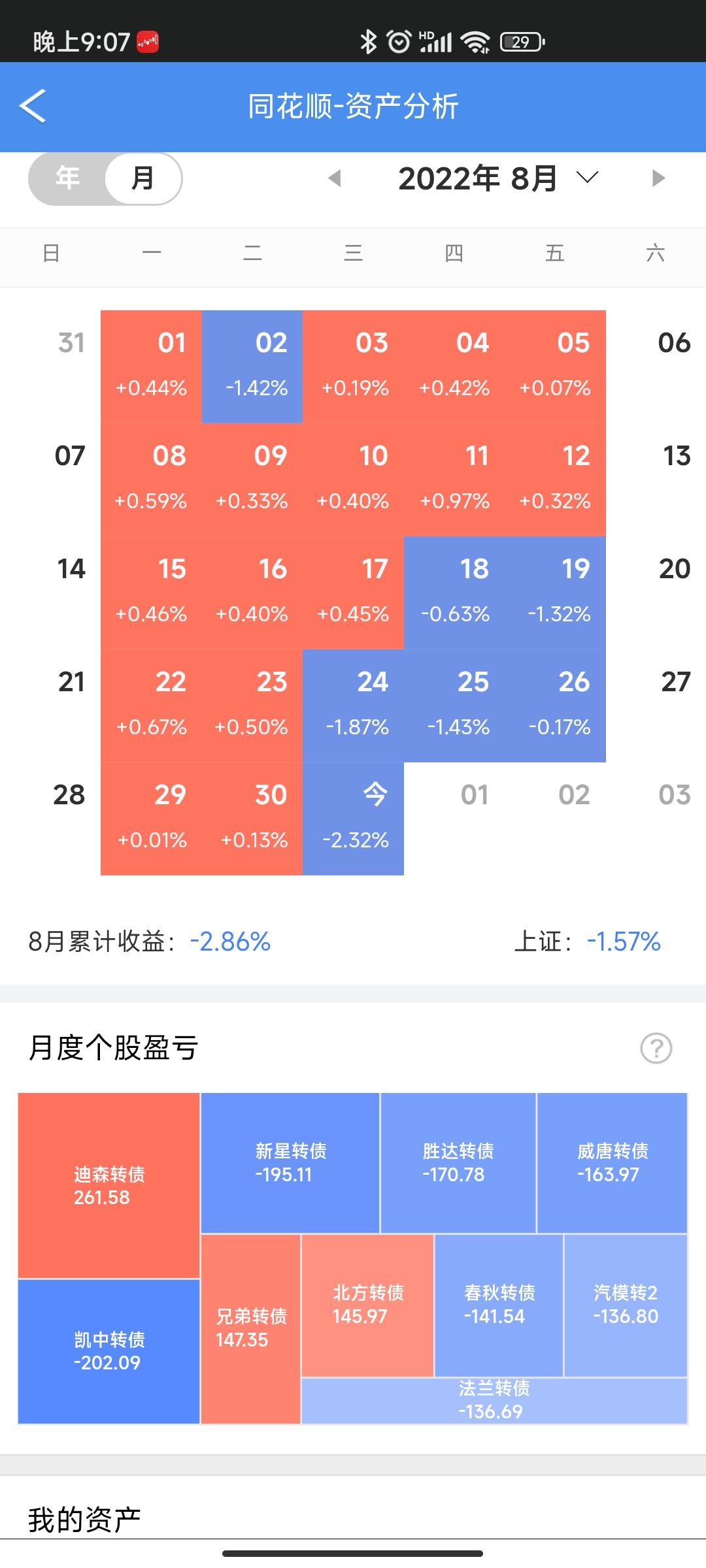Go back from asset analysis page
The image size is (706, 1568).
(x=33, y=106)
